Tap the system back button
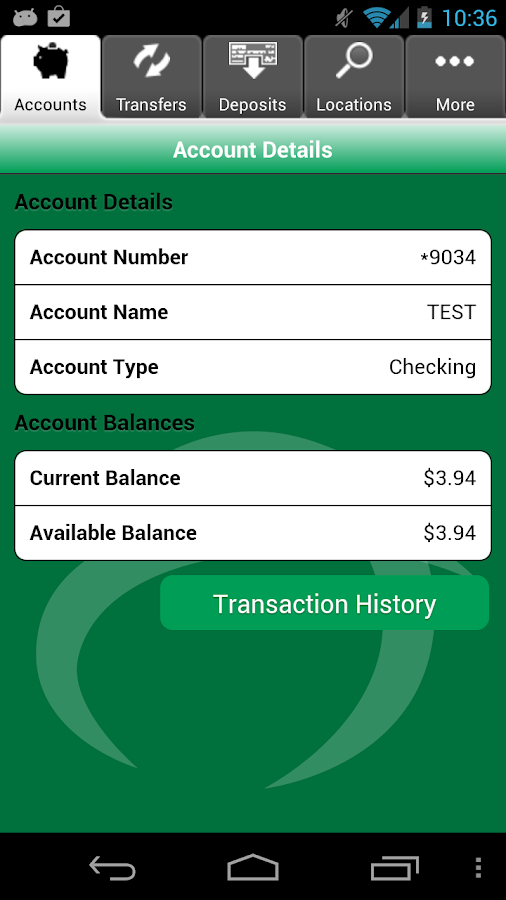The width and height of the screenshot is (506, 900). pos(112,867)
